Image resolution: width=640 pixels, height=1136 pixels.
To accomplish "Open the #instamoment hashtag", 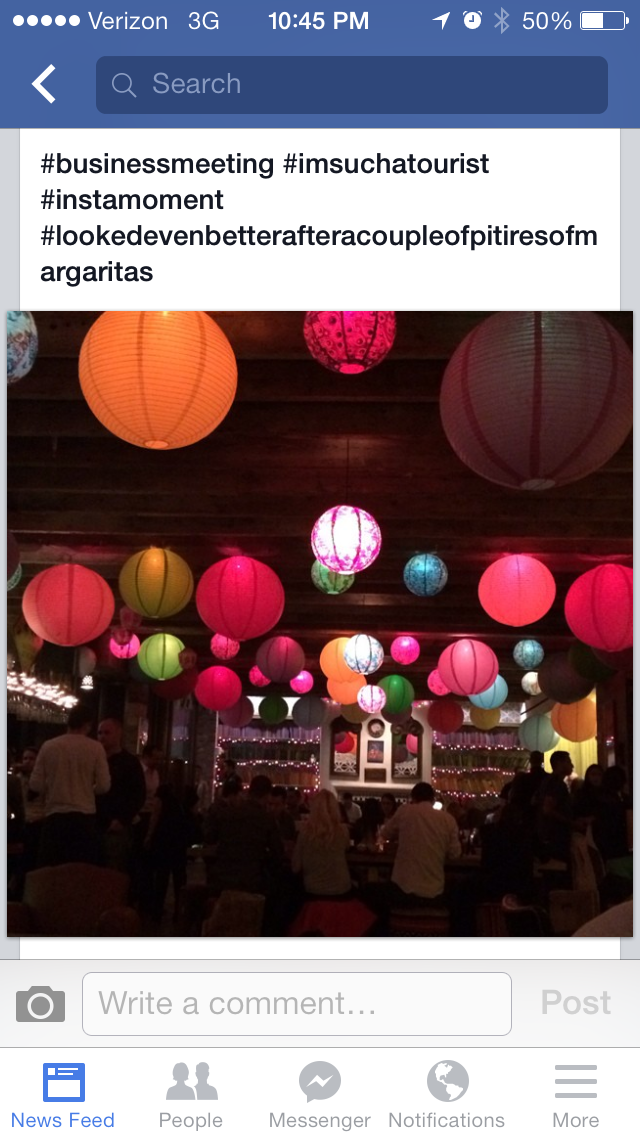I will 132,200.
